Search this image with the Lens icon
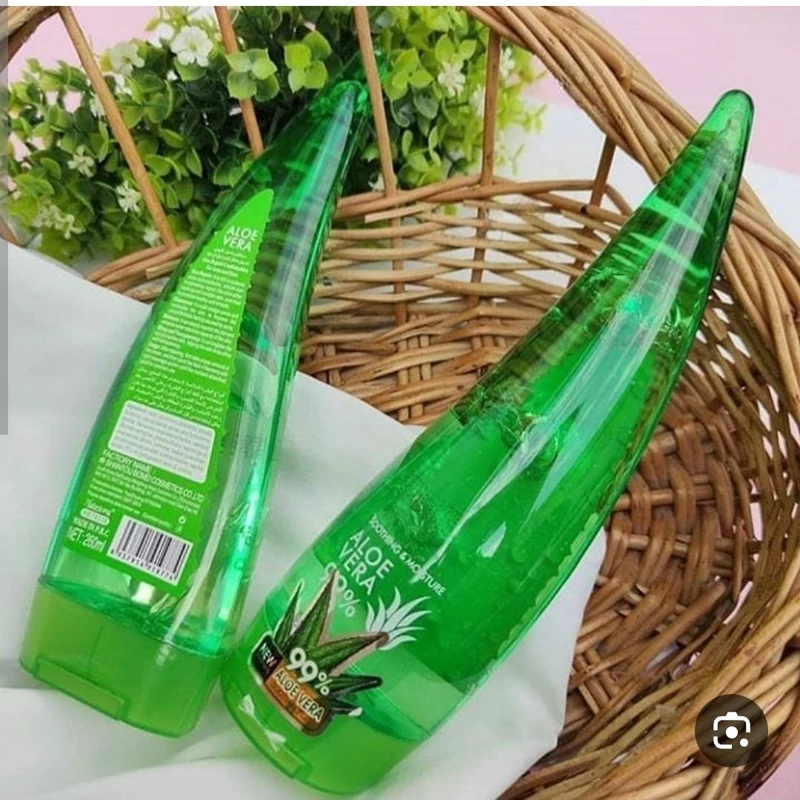The height and width of the screenshot is (800, 800). 731,731
